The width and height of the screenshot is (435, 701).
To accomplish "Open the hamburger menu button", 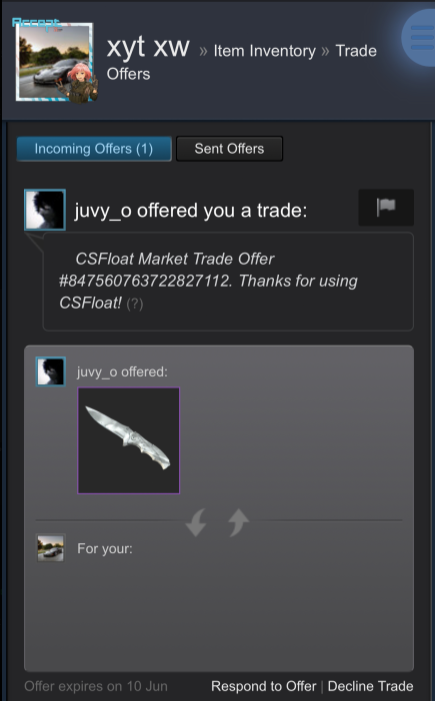I will pos(421,38).
